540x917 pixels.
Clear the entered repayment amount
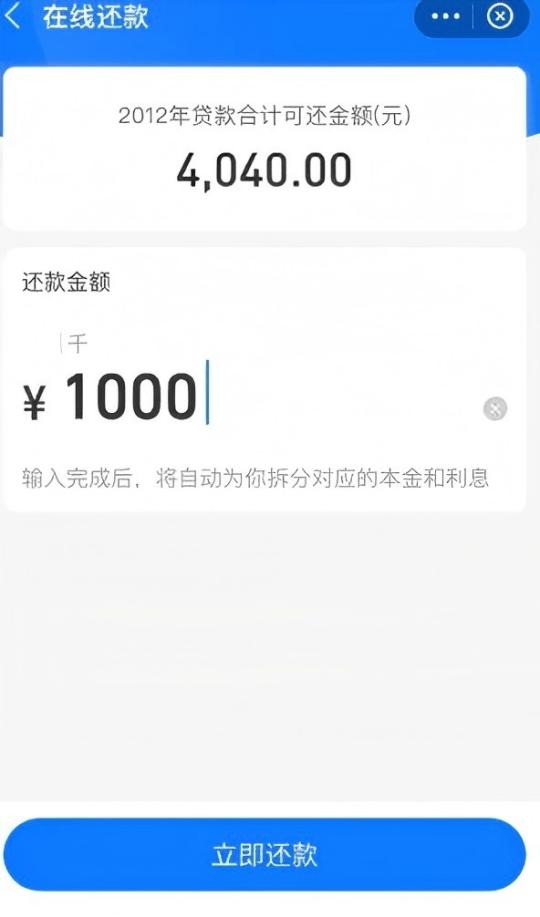point(495,408)
